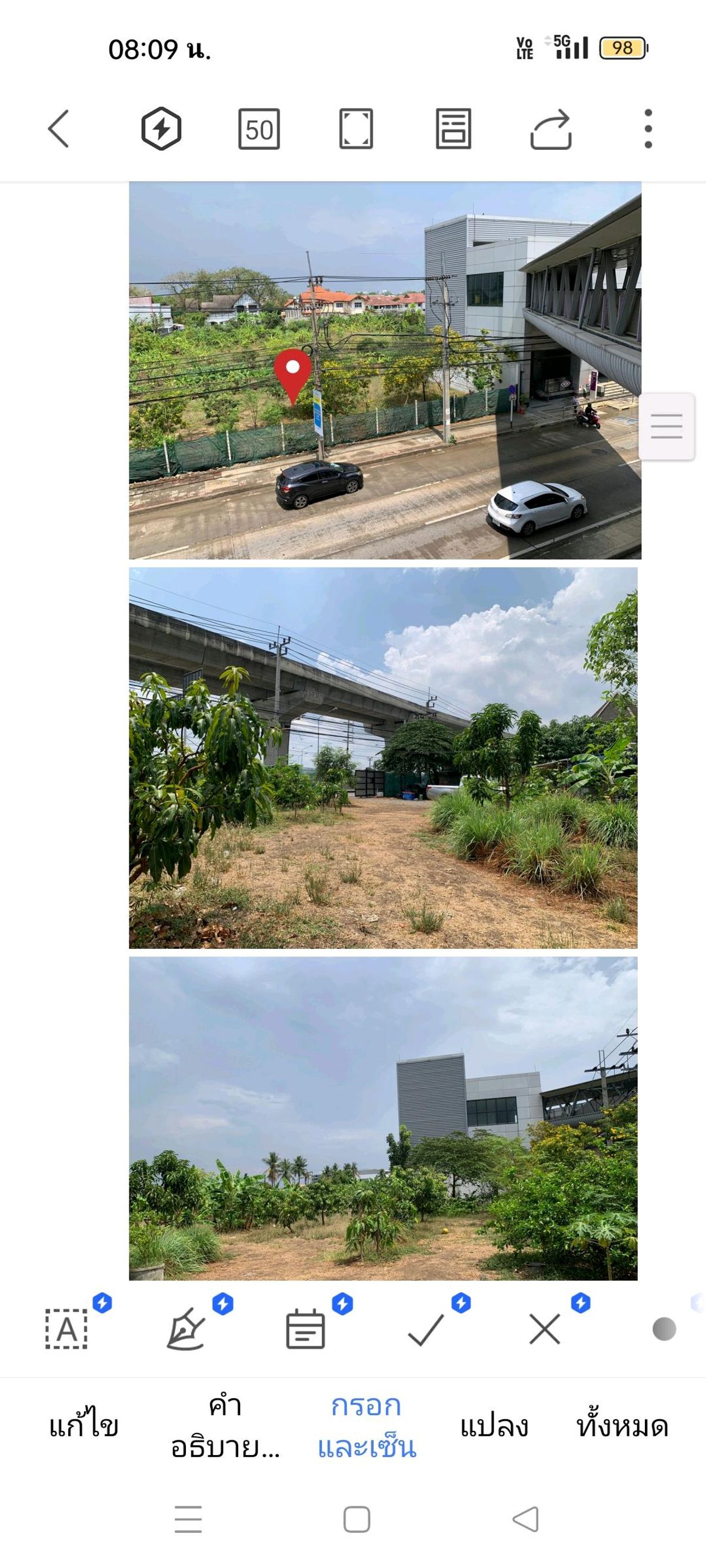Select the checkmark tool
706x1568 pixels.
(425, 1329)
